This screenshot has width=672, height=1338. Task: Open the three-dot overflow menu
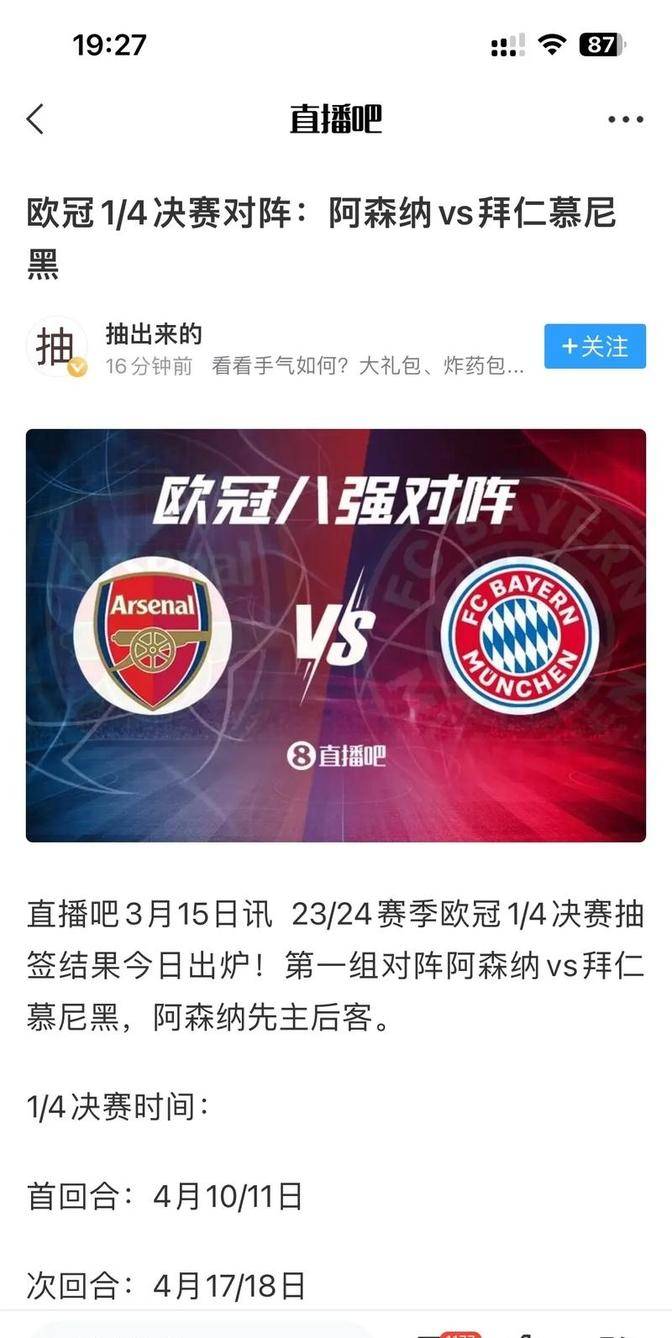(625, 120)
